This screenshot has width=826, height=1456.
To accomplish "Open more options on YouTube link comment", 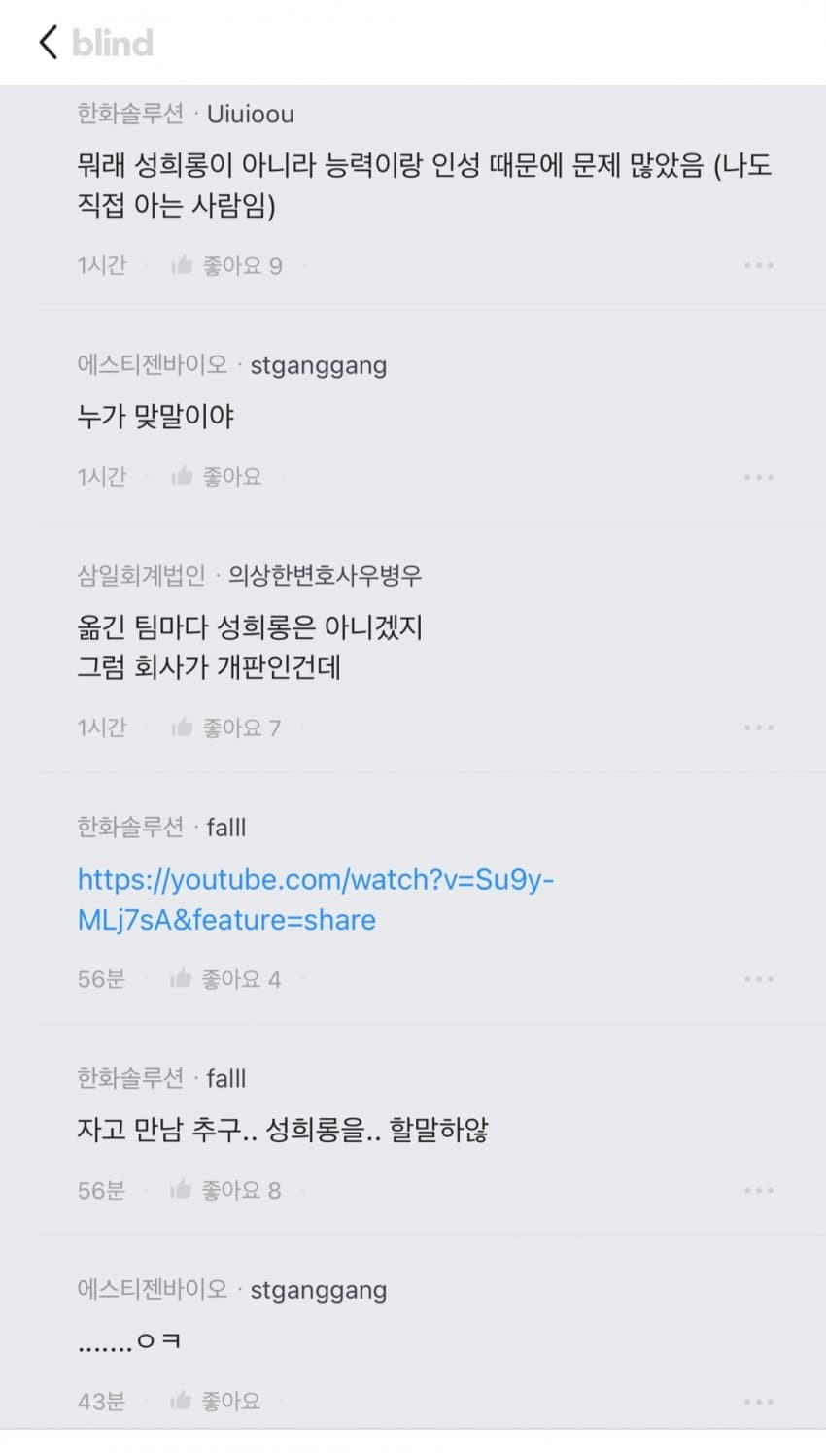I will (x=758, y=979).
